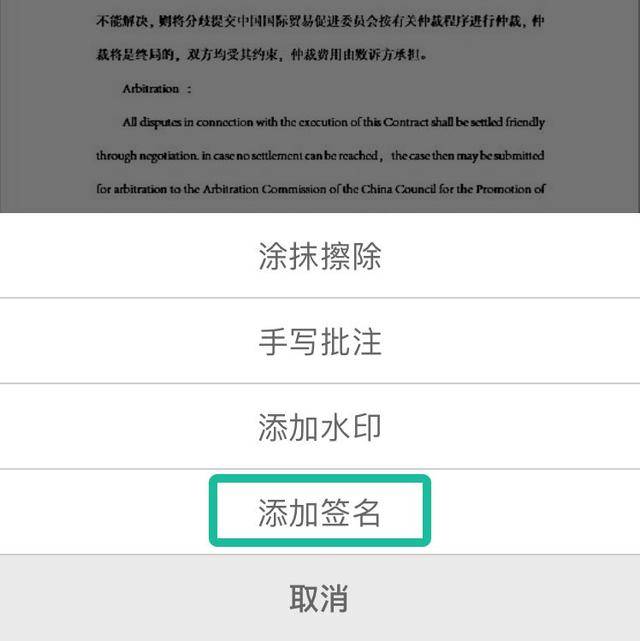The image size is (640, 641).
Task: Tap 添加水印 to add a watermark
Action: pos(320,428)
